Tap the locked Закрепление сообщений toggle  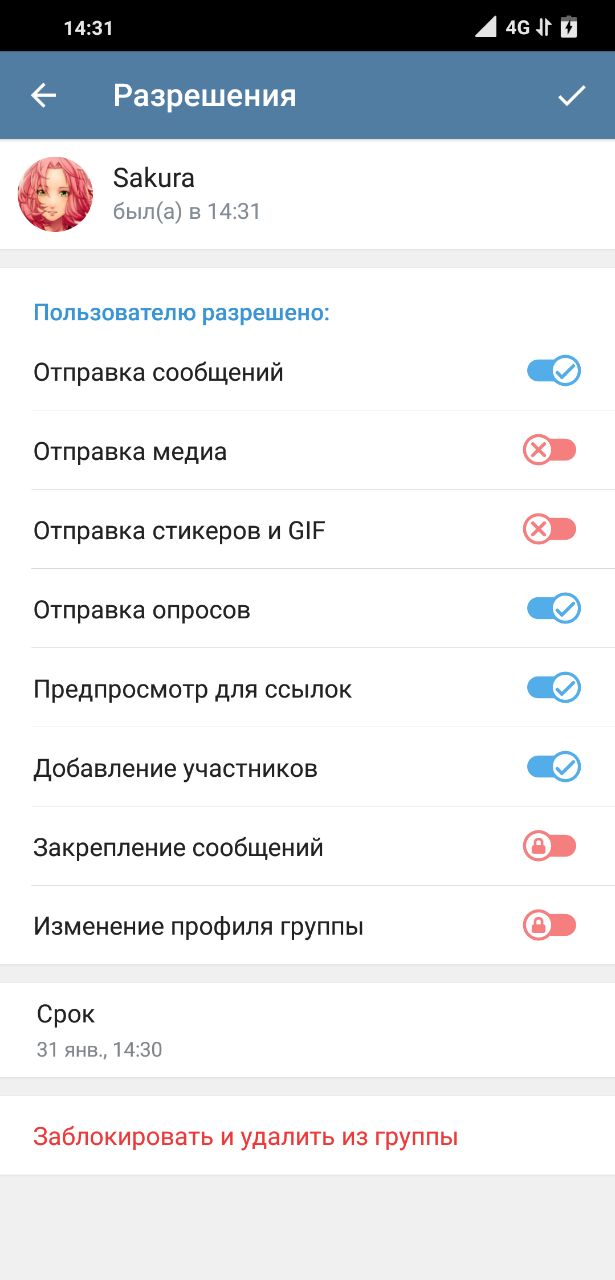tap(550, 846)
